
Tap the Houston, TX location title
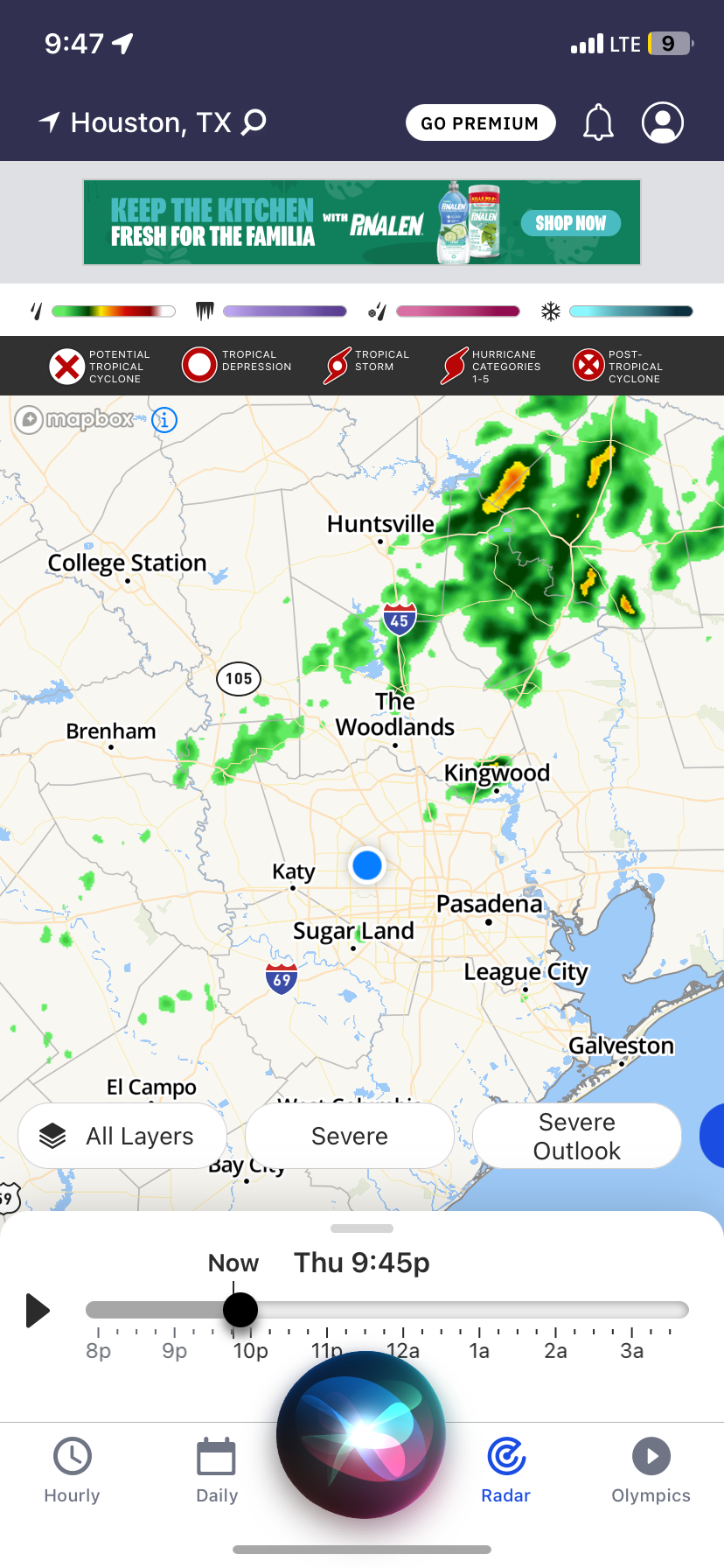(150, 122)
